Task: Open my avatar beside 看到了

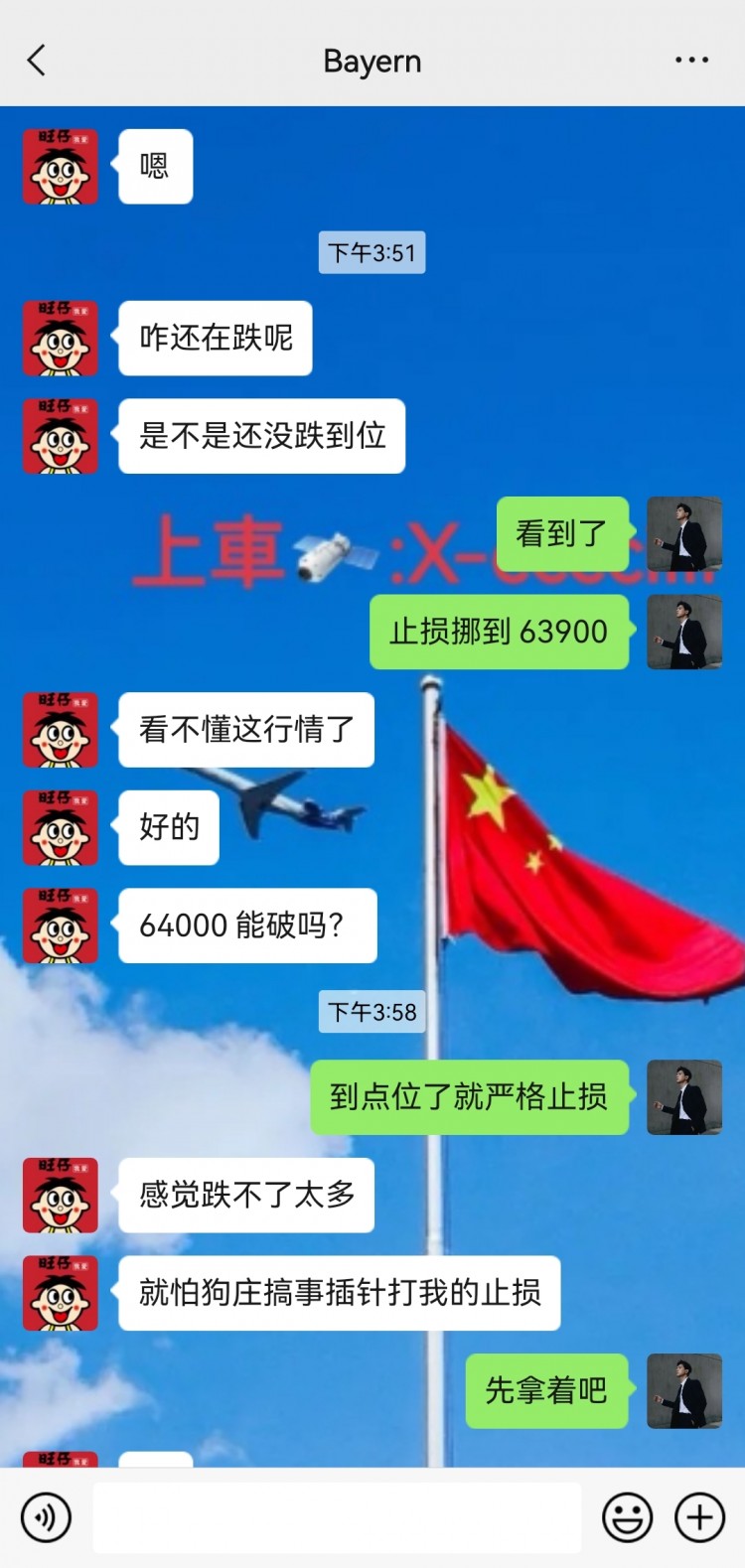Action: [683, 533]
